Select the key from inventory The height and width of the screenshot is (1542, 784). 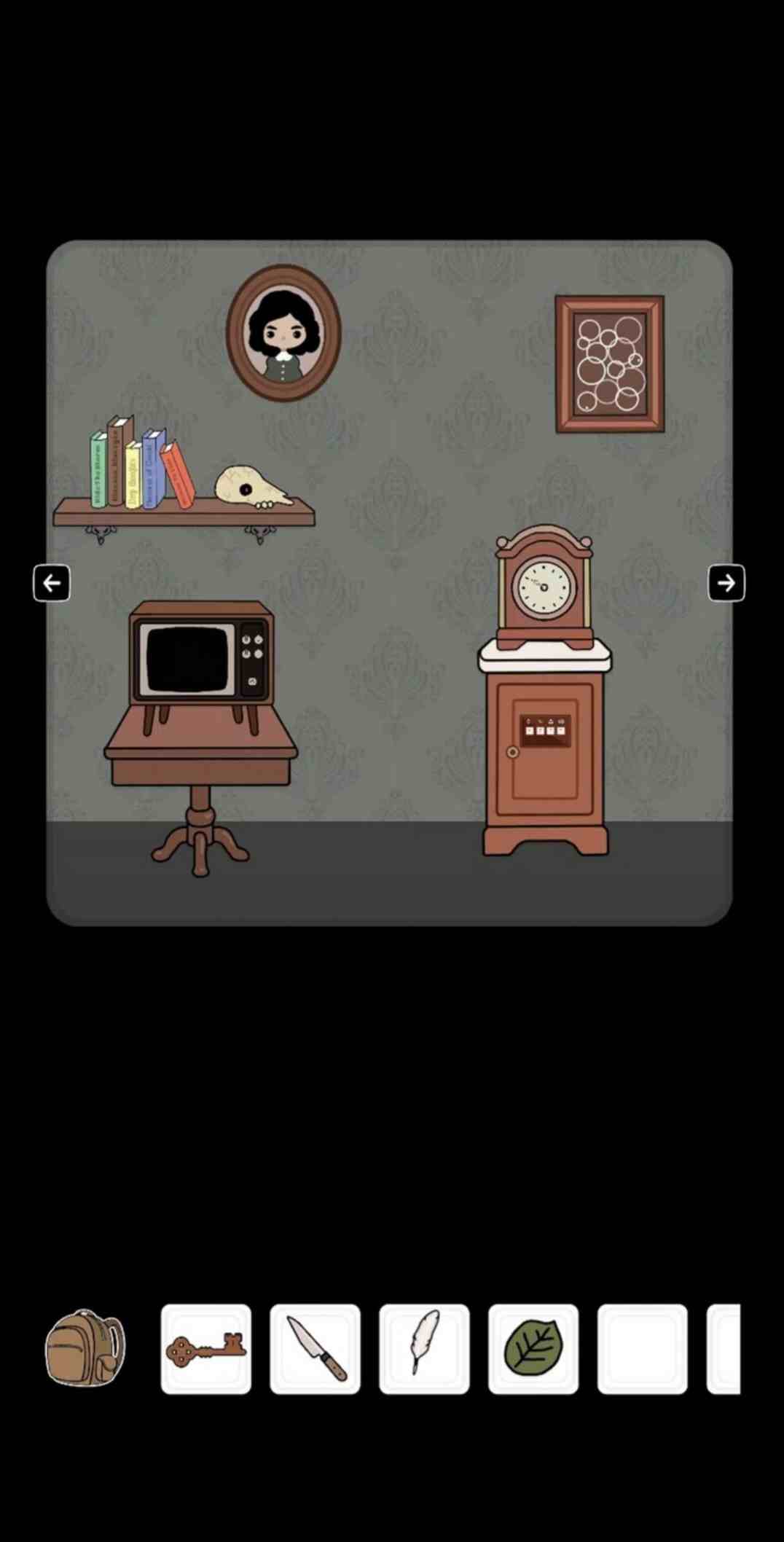206,1349
